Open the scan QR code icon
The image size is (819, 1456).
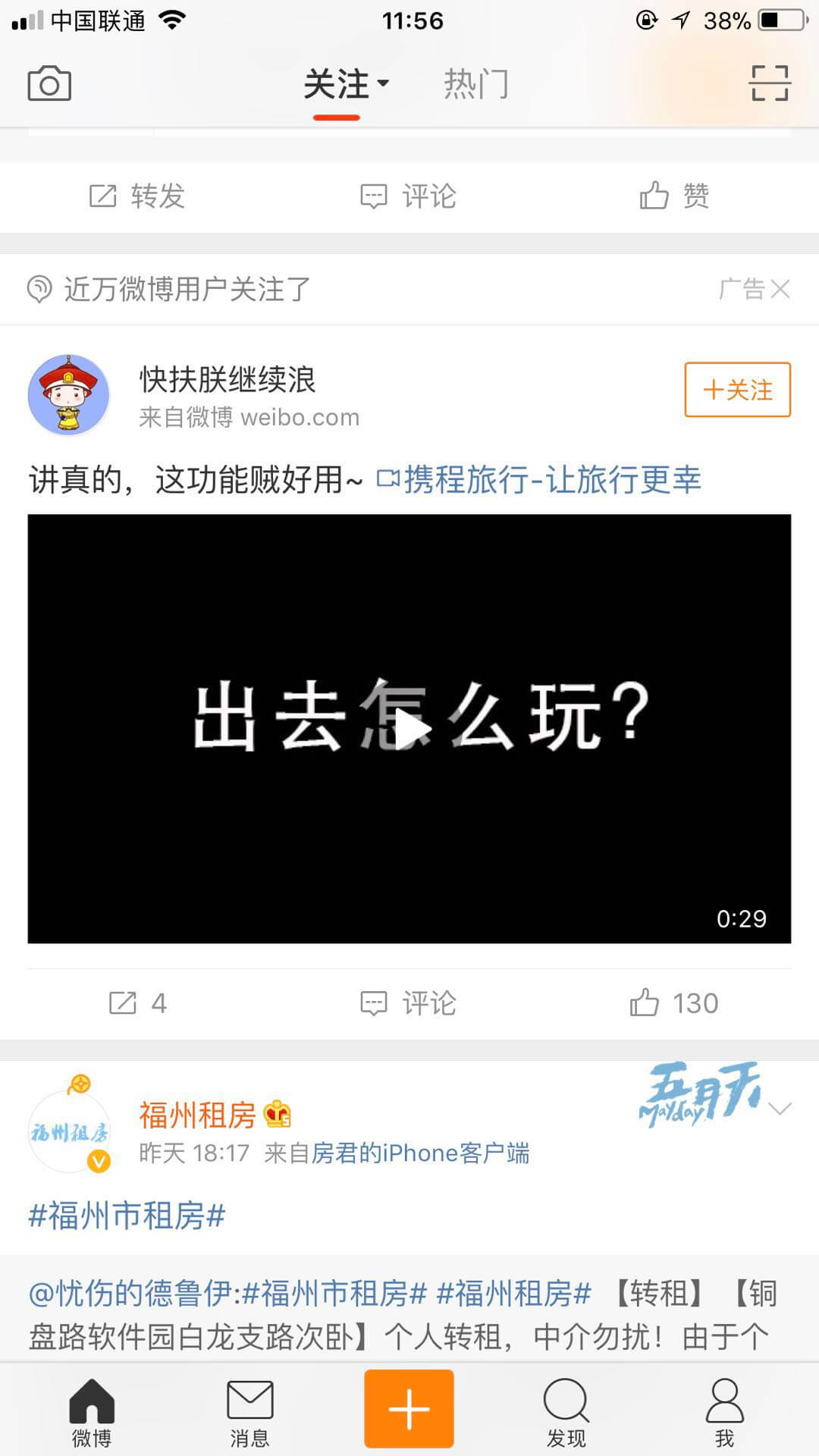(x=770, y=83)
